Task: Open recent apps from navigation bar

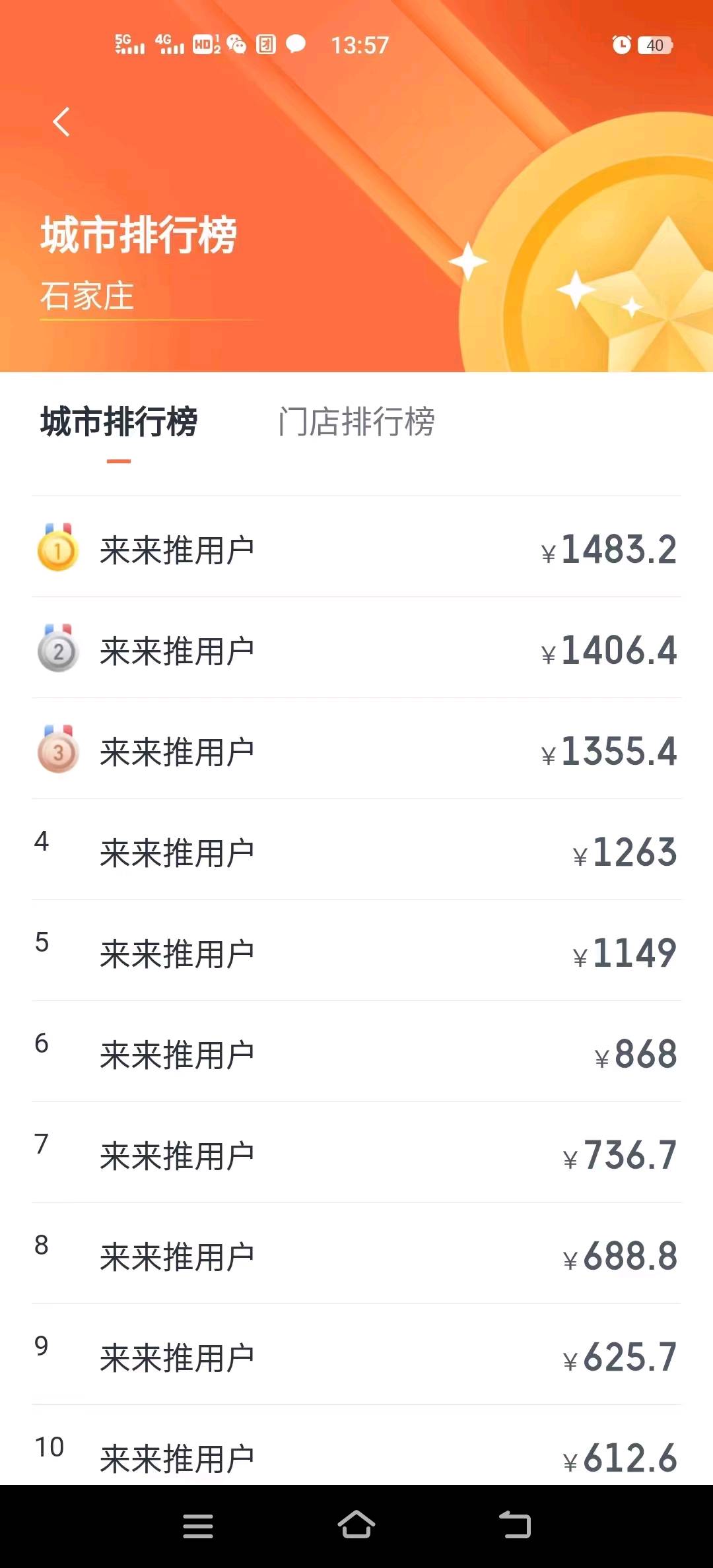Action: click(197, 1526)
